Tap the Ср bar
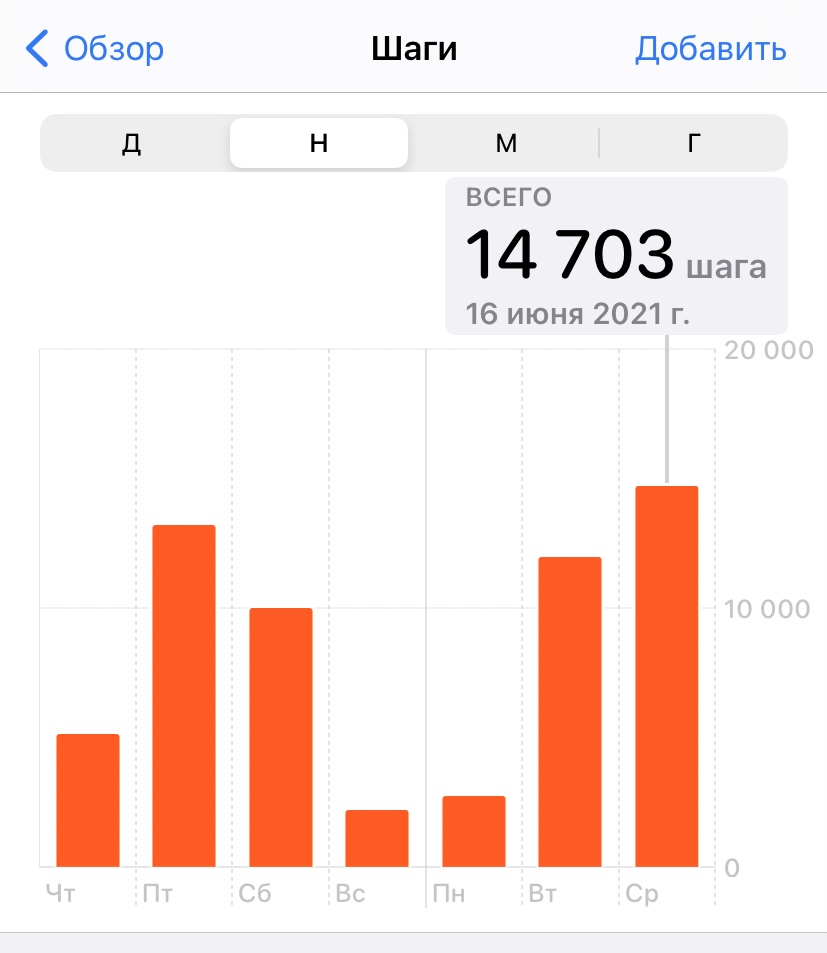The height and width of the screenshot is (953, 827). coord(667,676)
